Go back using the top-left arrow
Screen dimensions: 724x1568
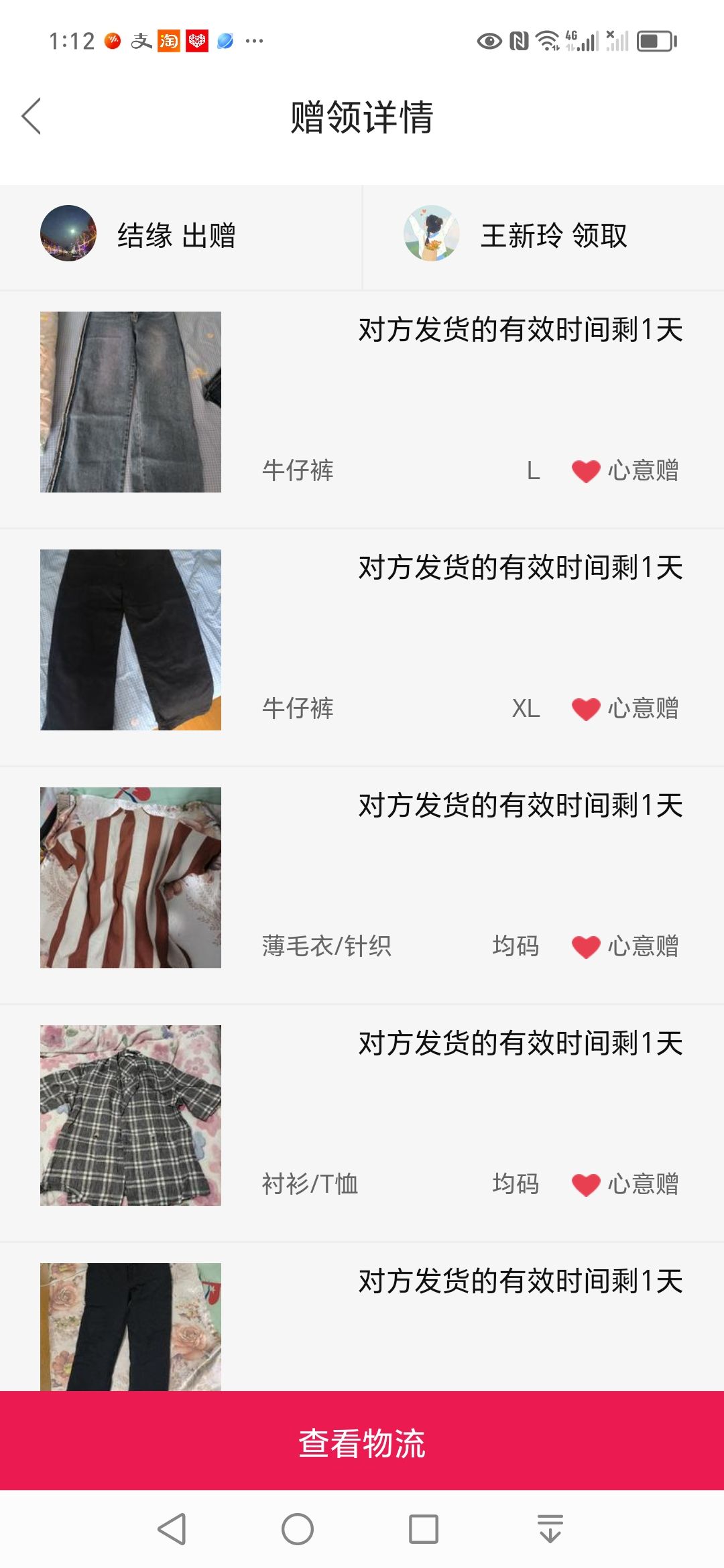[x=32, y=116]
